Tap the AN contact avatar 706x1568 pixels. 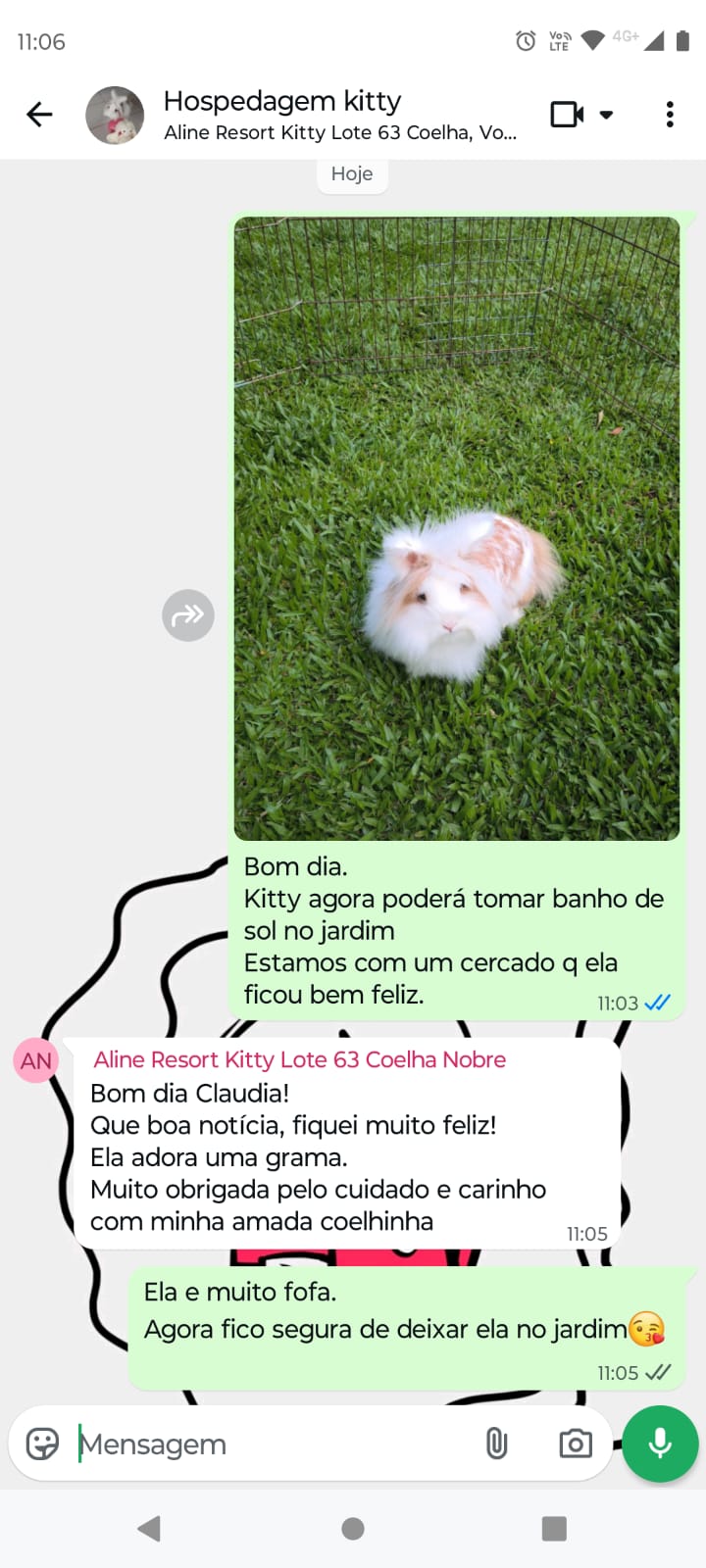pos(36,1060)
